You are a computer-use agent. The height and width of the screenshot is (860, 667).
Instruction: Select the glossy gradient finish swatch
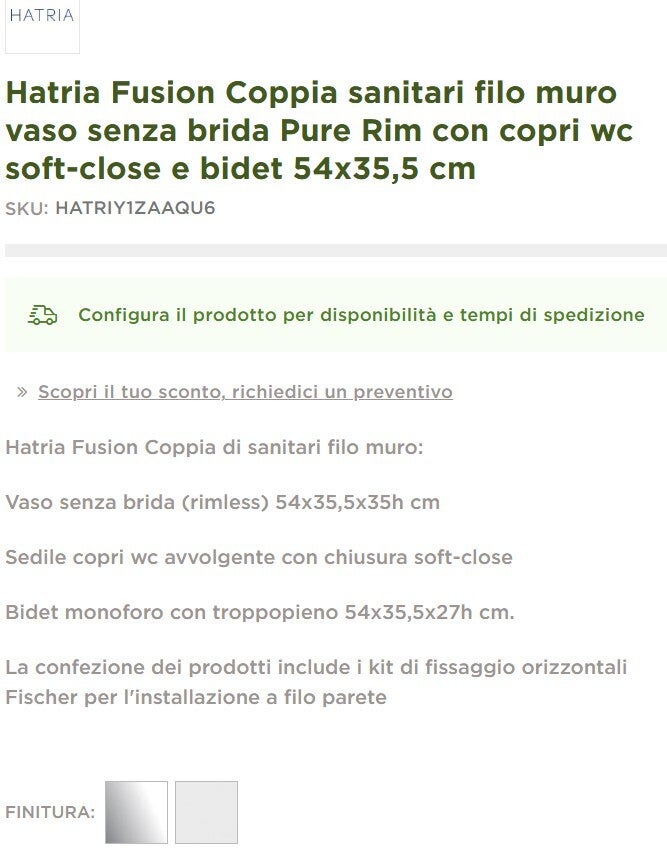click(136, 812)
